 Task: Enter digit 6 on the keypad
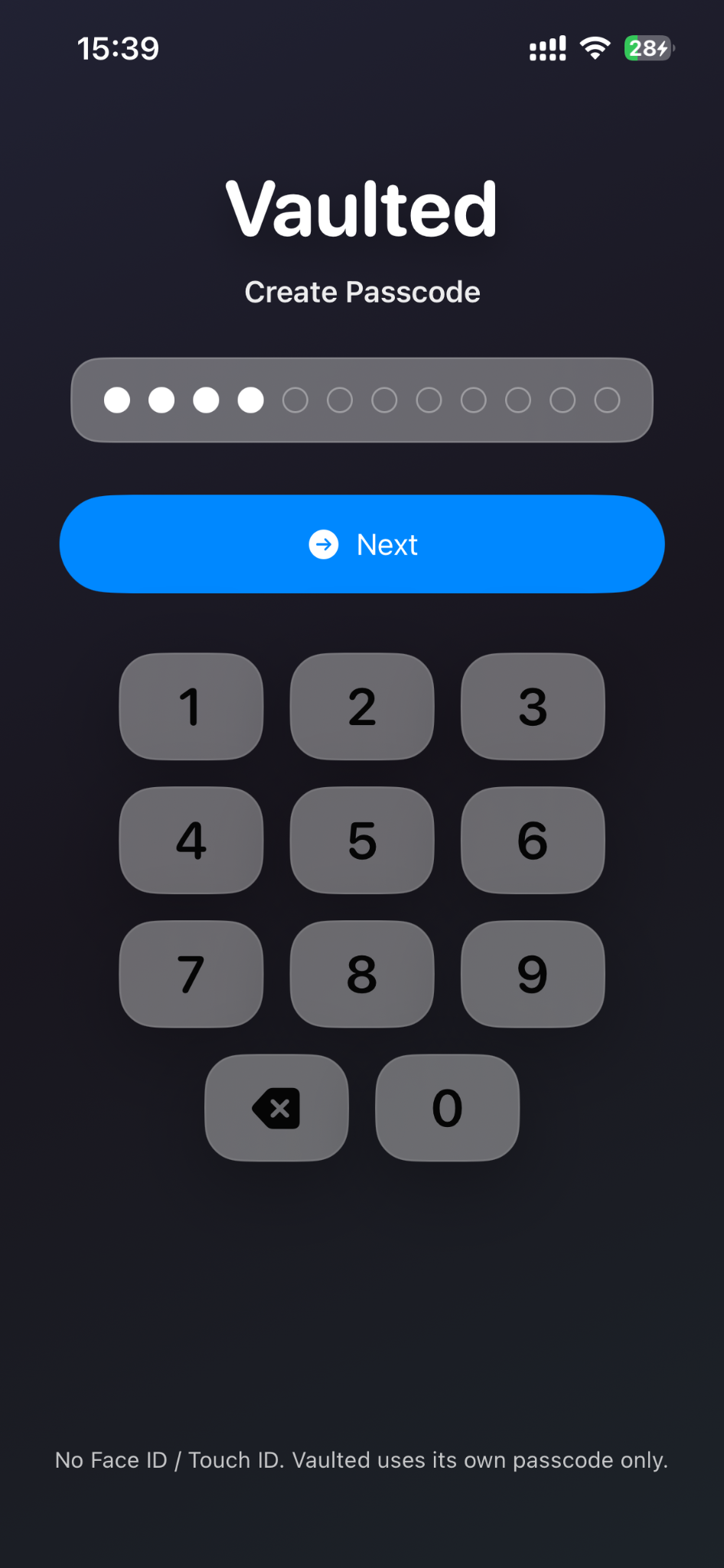[533, 840]
